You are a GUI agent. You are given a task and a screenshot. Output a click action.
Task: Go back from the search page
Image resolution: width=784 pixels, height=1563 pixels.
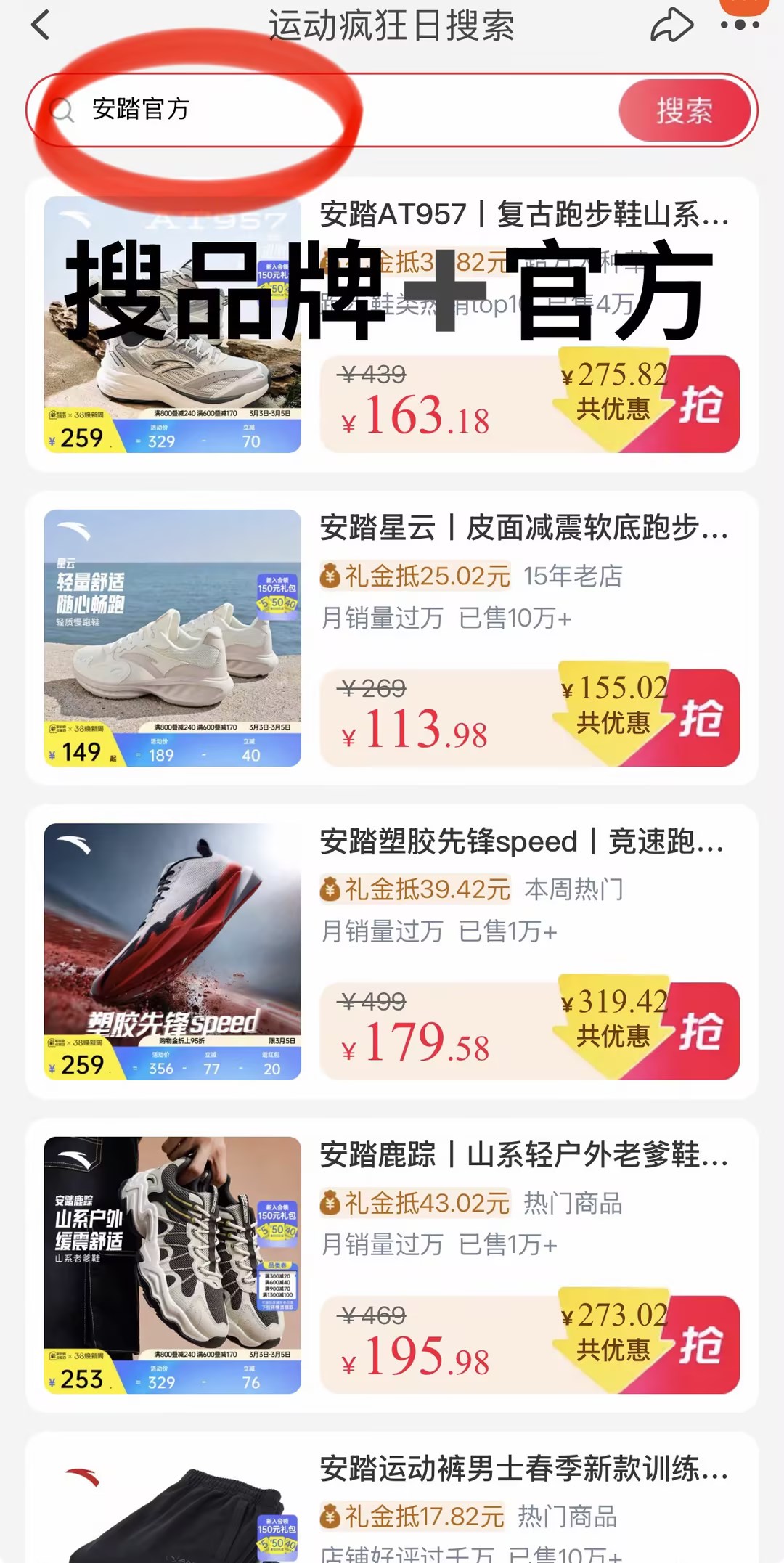(x=41, y=25)
